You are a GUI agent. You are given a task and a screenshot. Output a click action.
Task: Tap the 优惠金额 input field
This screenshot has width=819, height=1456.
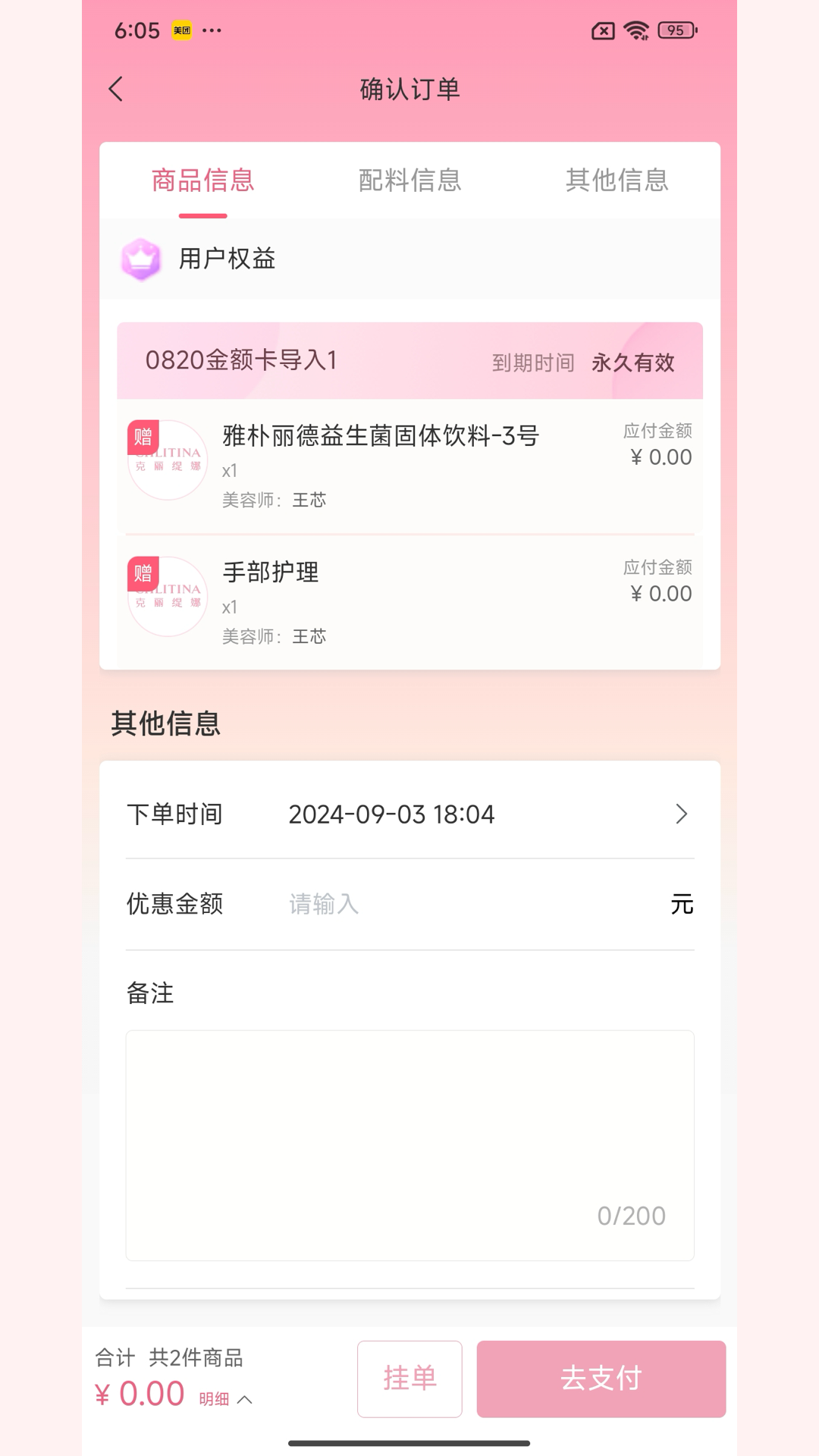(470, 904)
